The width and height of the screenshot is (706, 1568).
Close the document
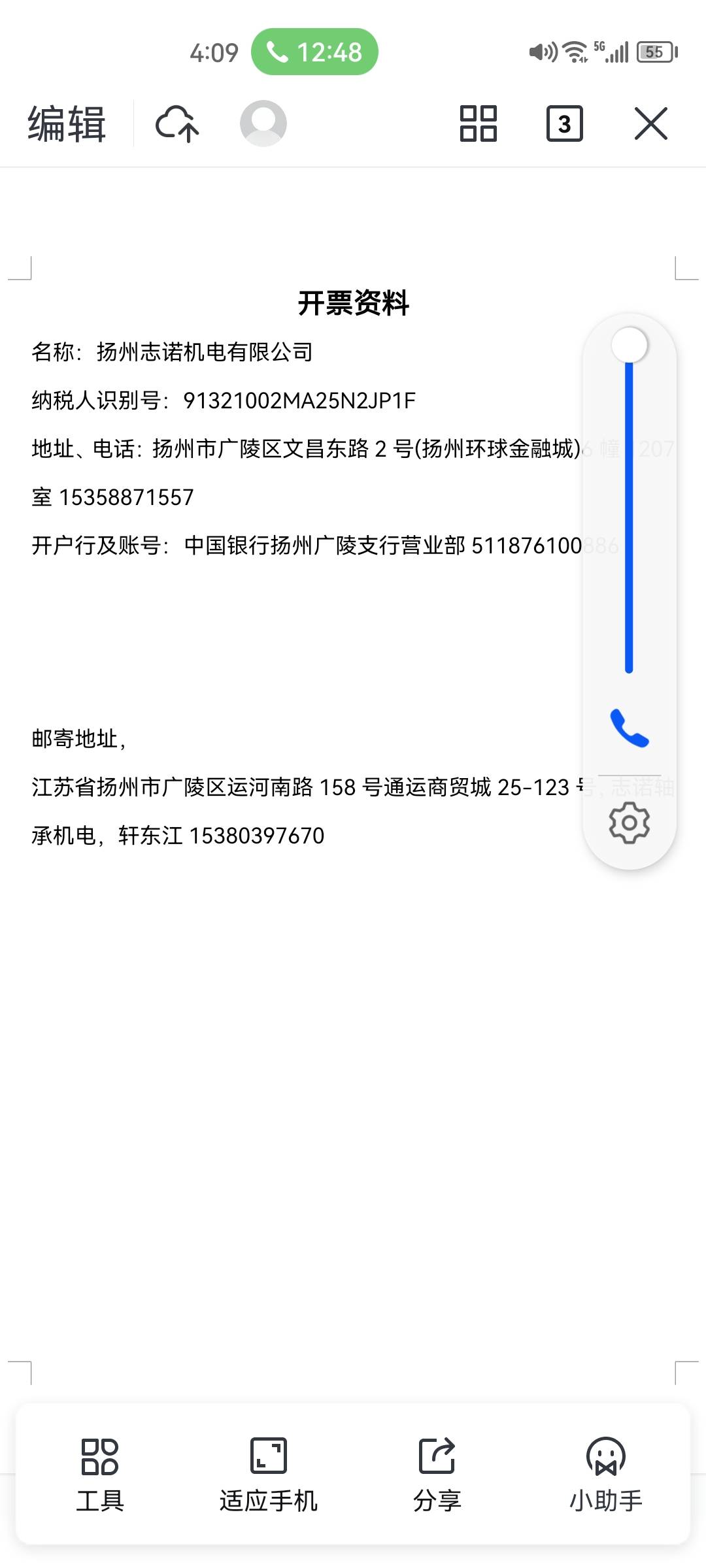pyautogui.click(x=650, y=123)
